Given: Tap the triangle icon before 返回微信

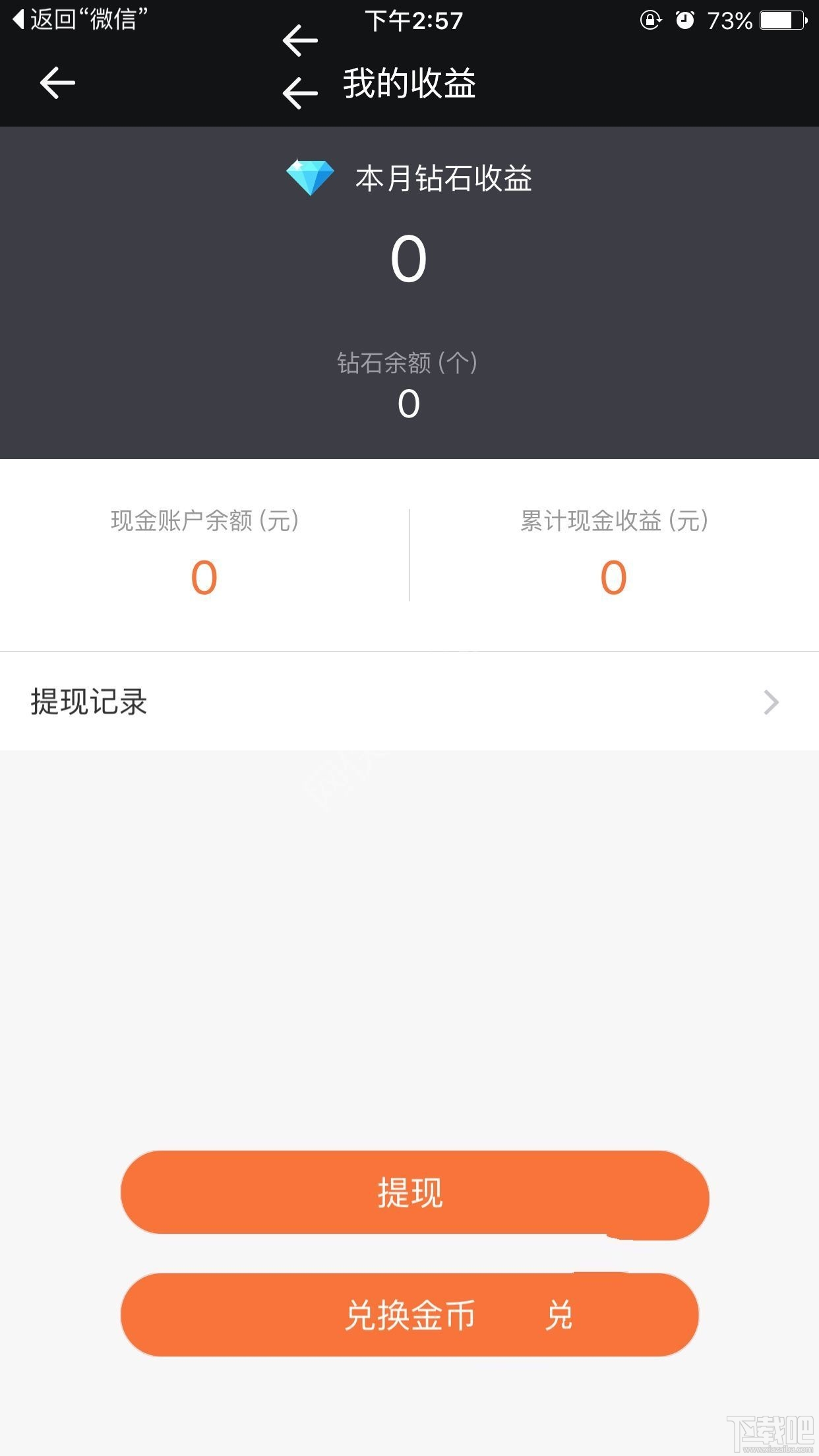Looking at the screenshot, I should click(x=18, y=20).
